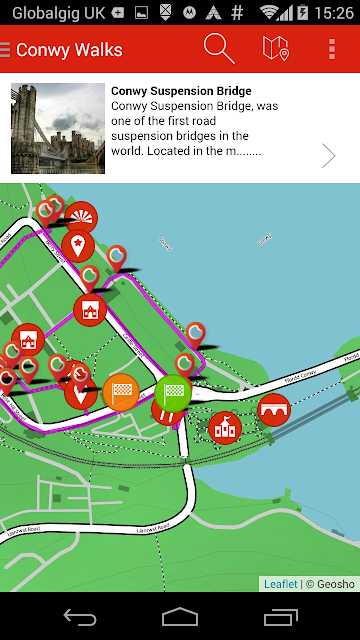
Task: Open the Leaflet attribution link
Action: pos(280,584)
